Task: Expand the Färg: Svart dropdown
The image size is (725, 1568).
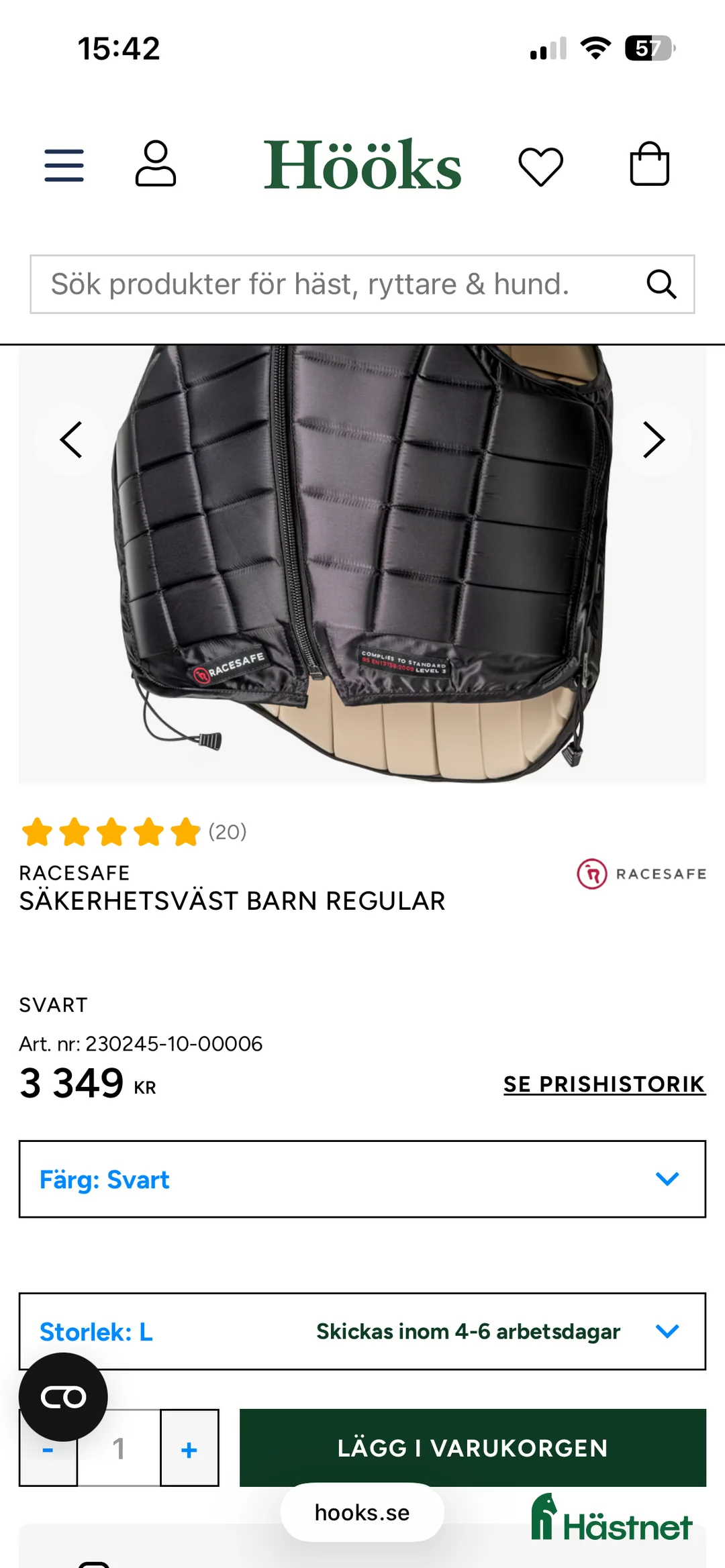Action: (x=362, y=1179)
